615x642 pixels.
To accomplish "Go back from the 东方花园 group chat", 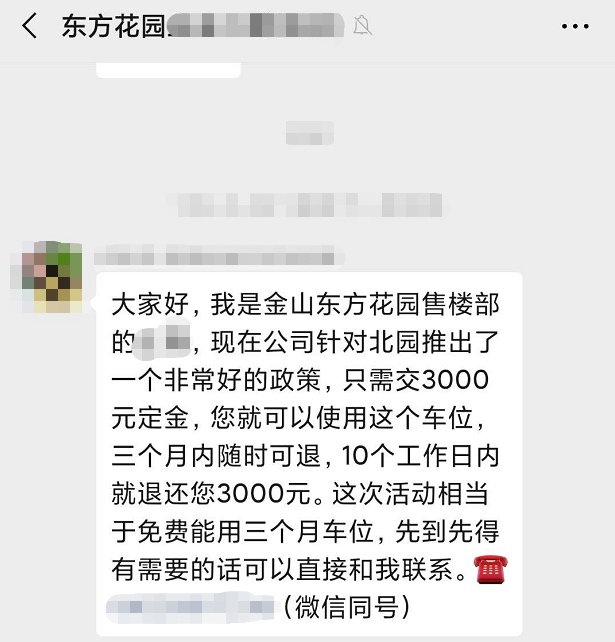I will (x=29, y=26).
